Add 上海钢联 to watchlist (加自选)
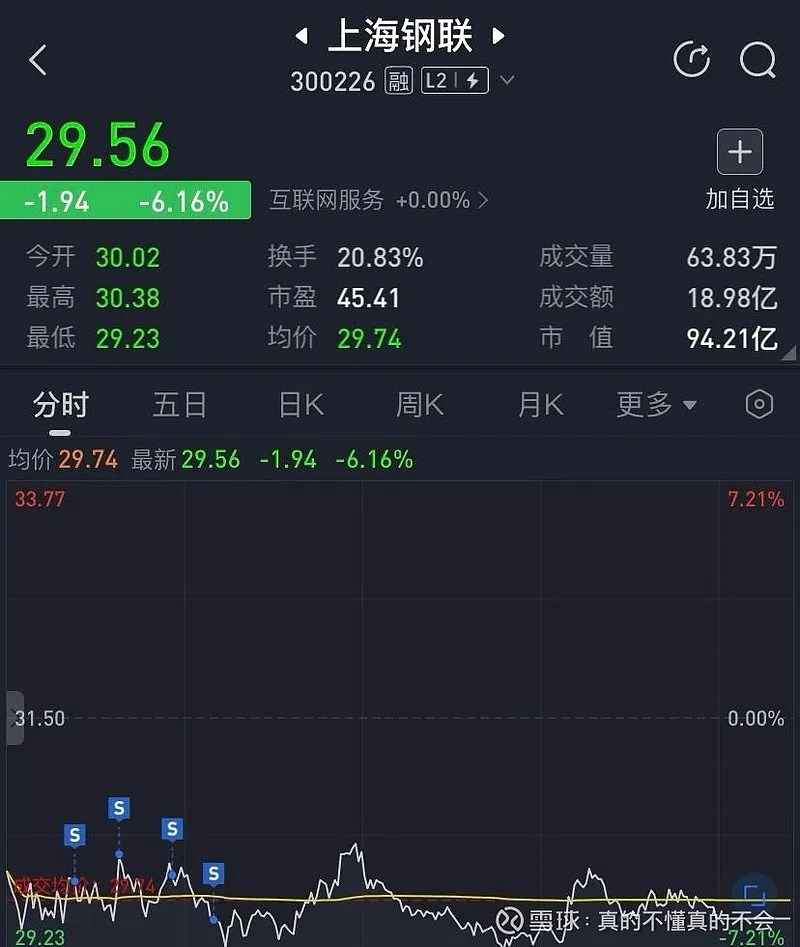Image resolution: width=800 pixels, height=947 pixels. click(740, 168)
